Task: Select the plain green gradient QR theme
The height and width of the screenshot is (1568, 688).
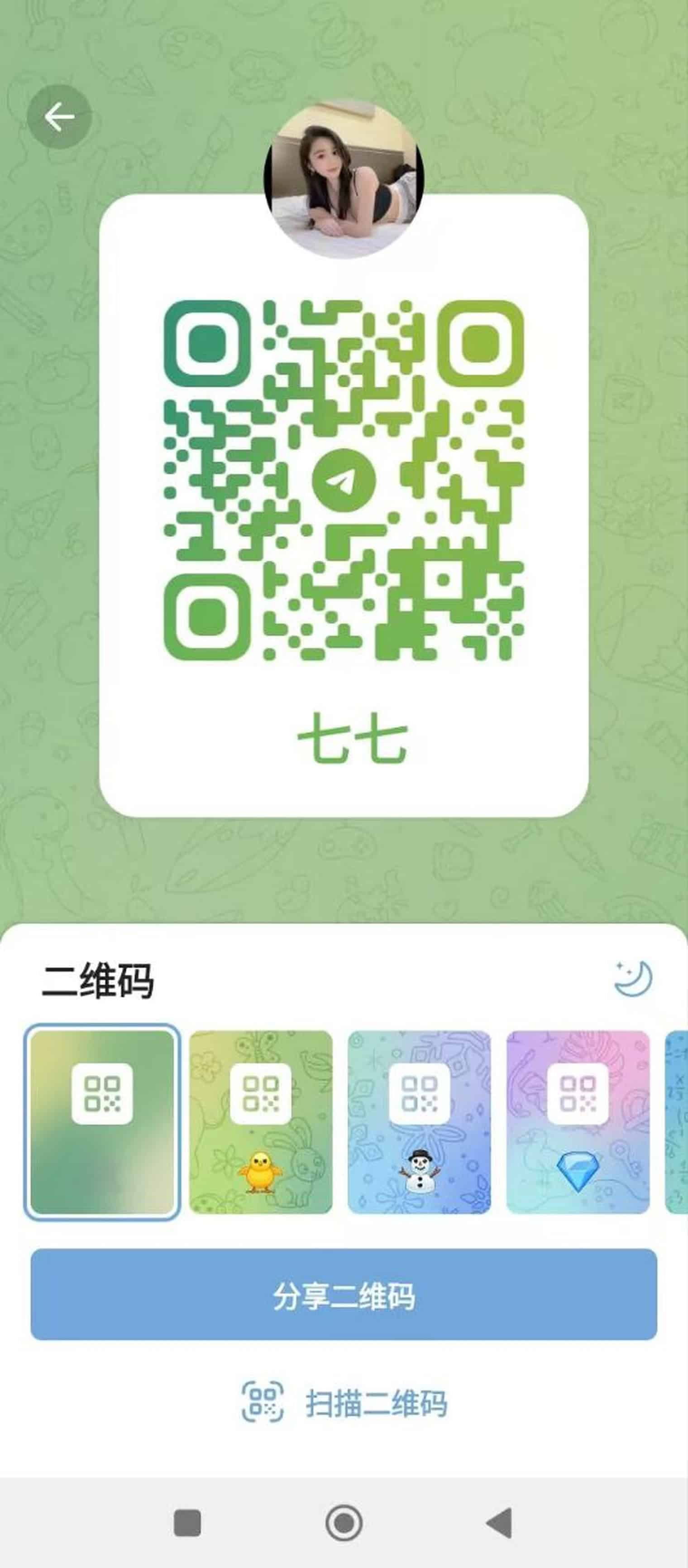Action: click(102, 1122)
